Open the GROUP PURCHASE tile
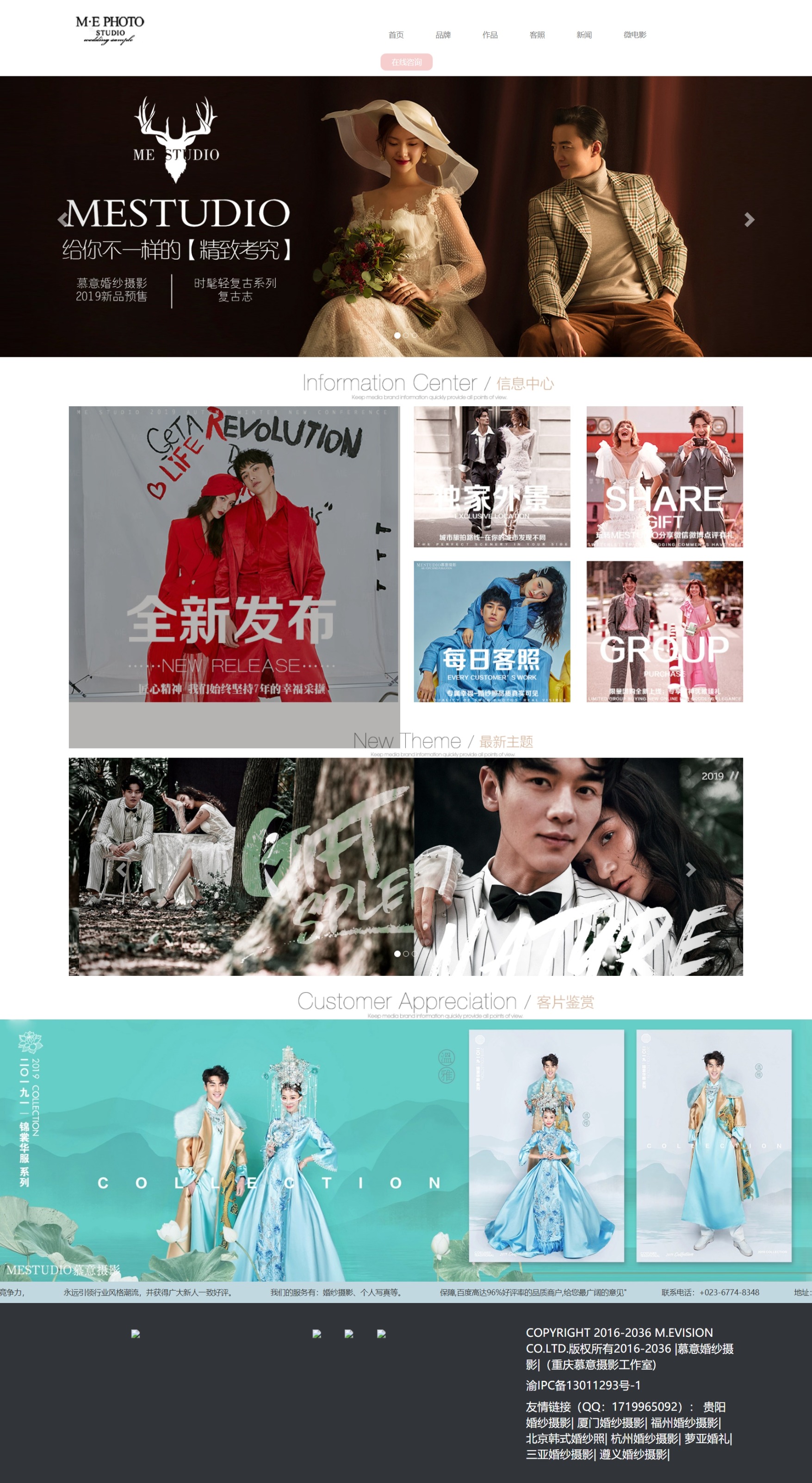Image resolution: width=812 pixels, height=1483 pixels. (x=665, y=632)
